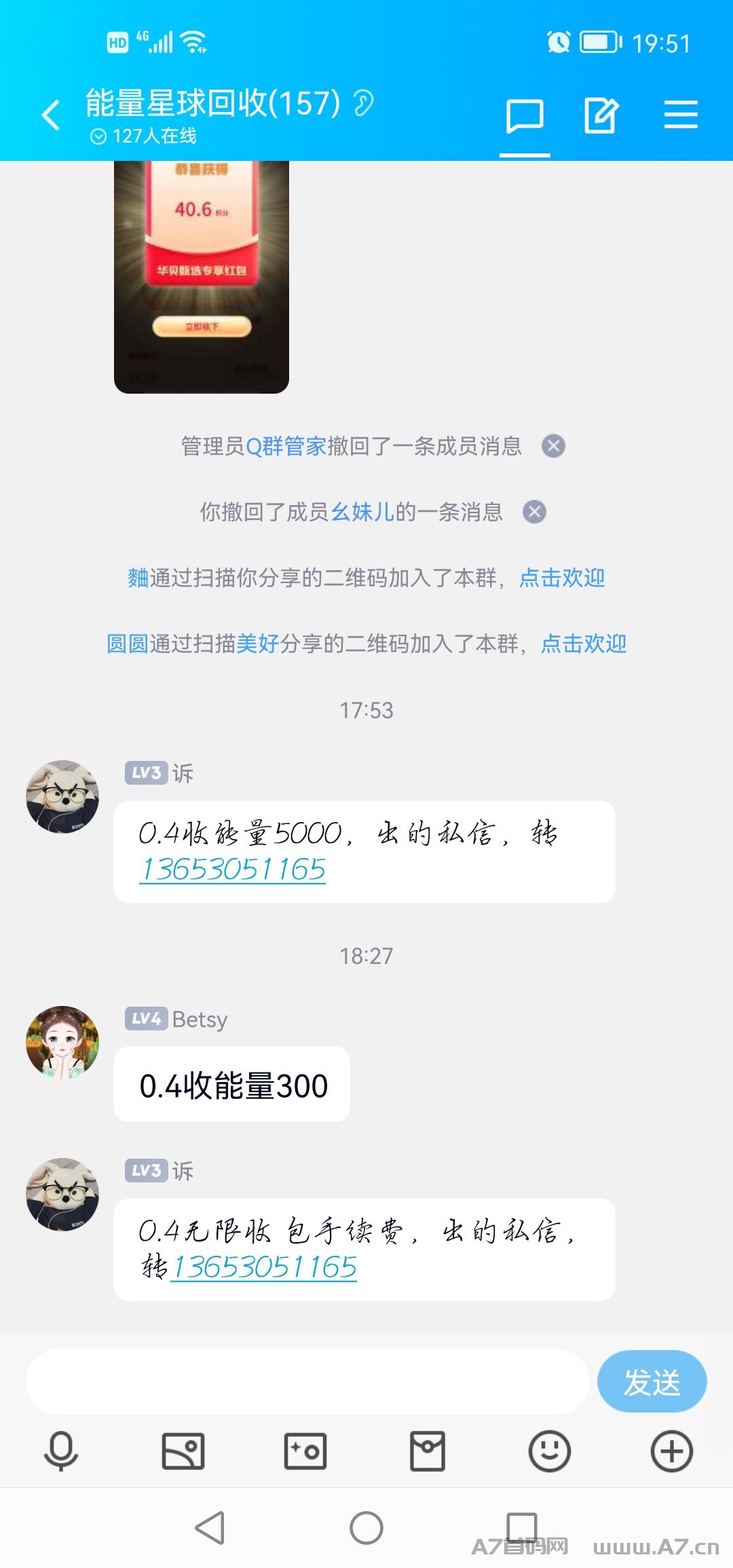Open more attachment options with plus
The width and height of the screenshot is (733, 1568).
(x=672, y=1451)
